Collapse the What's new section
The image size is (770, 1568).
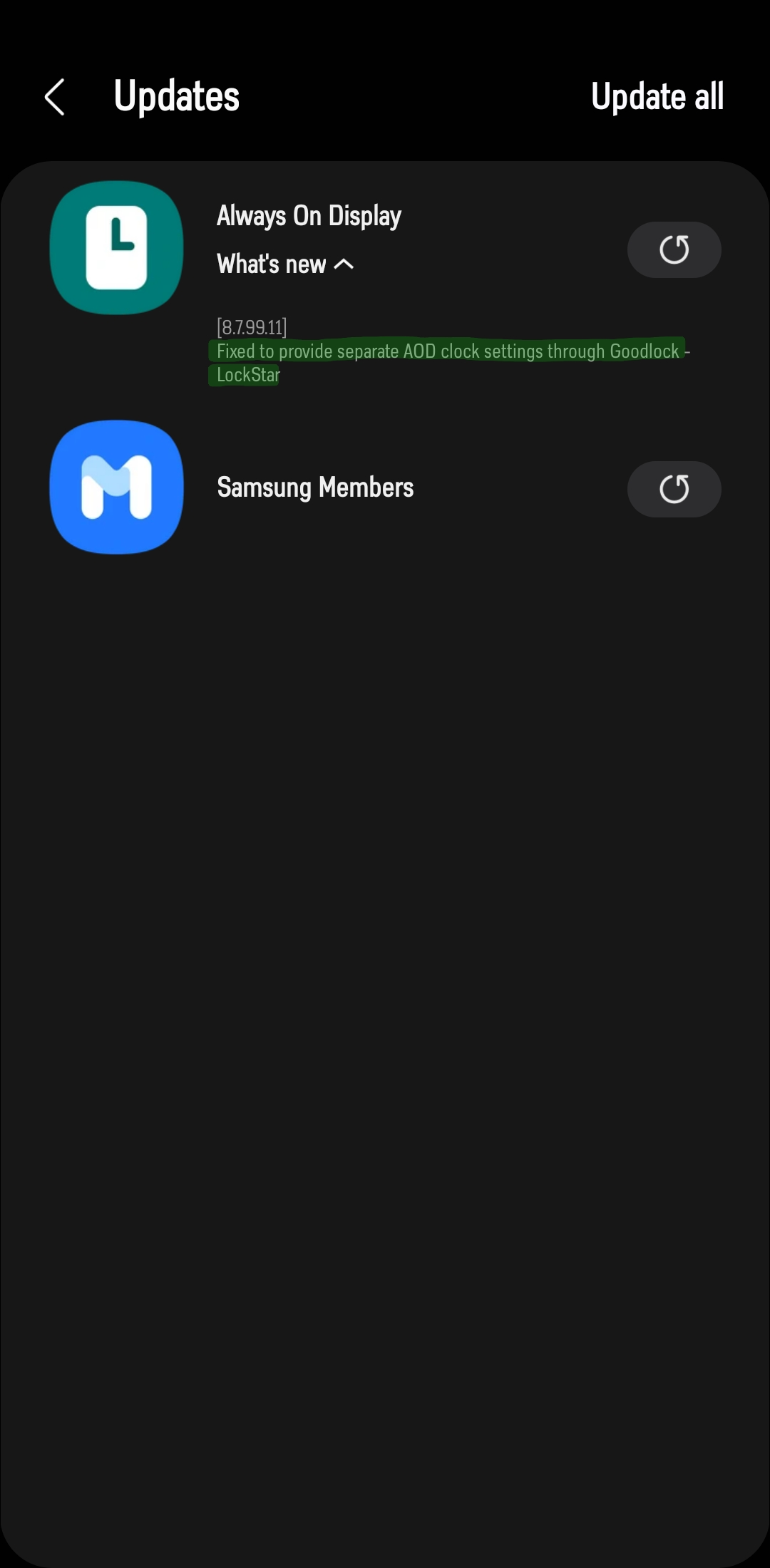tap(285, 264)
